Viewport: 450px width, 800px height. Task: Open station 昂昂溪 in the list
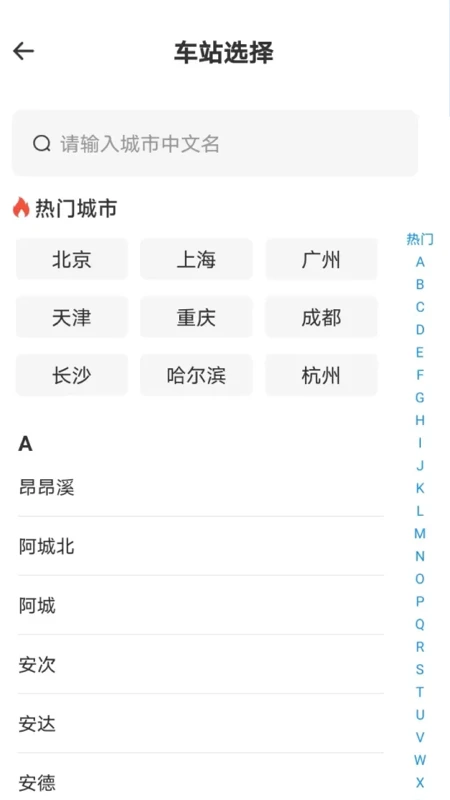(201, 487)
